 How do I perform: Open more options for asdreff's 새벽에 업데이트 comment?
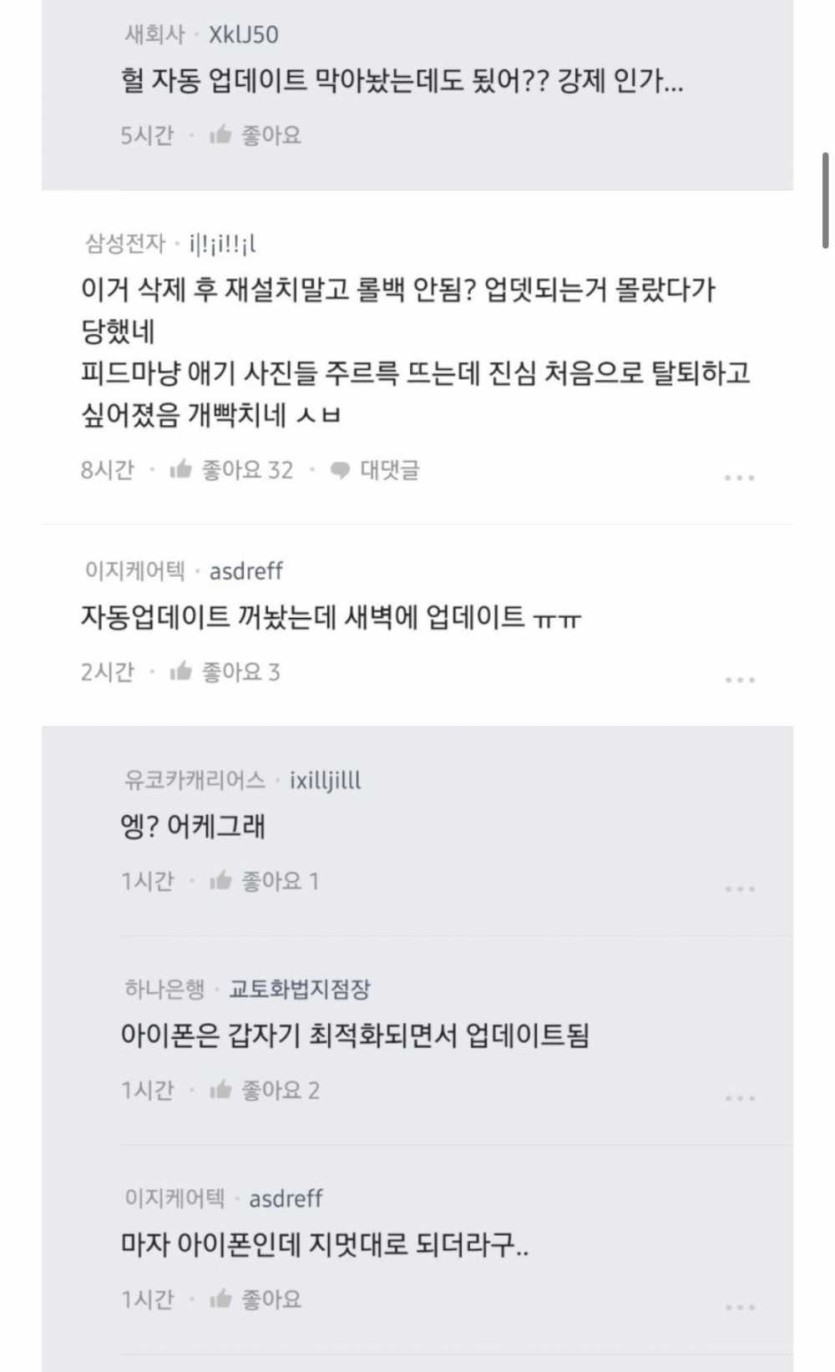coord(739,680)
